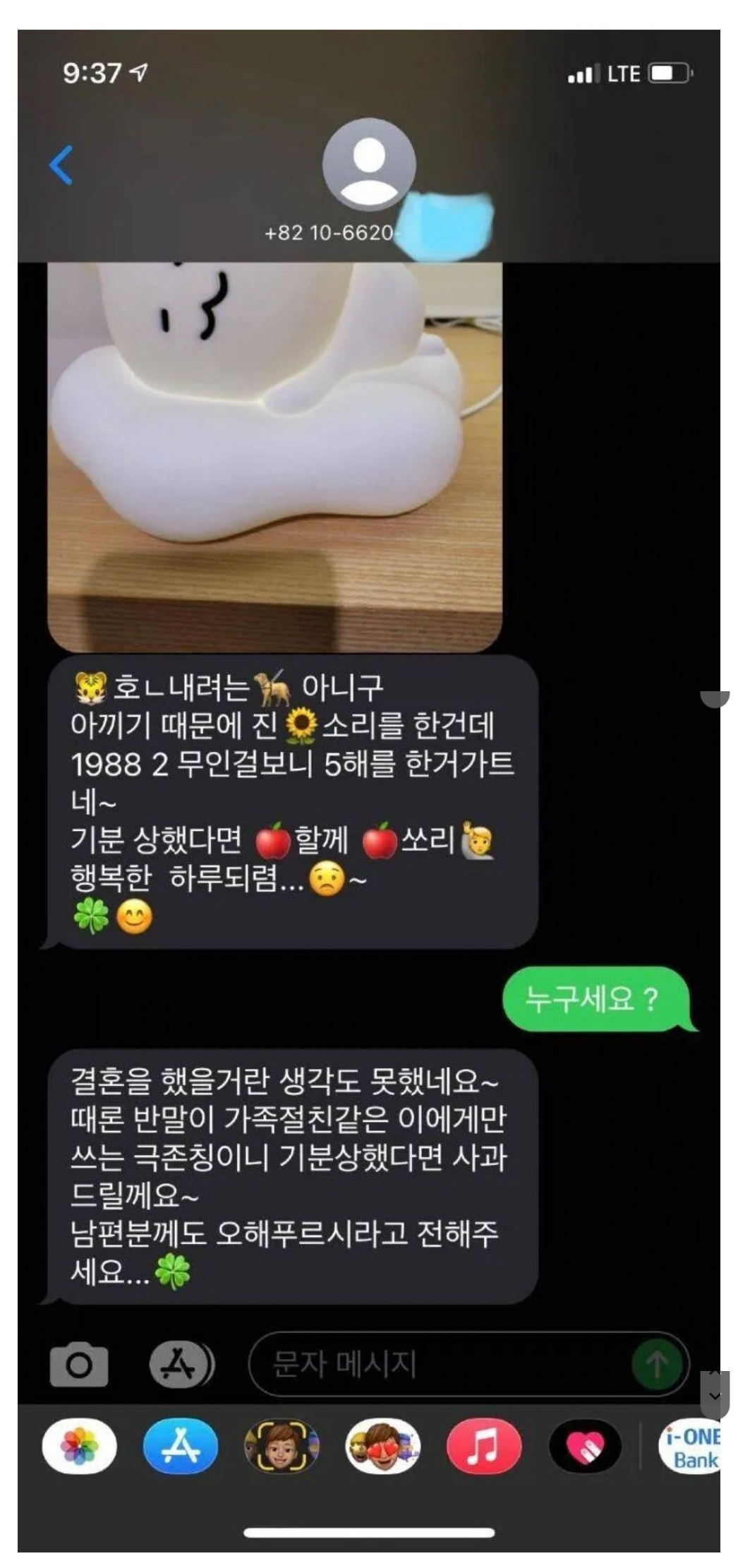Open the received photo attachment
Screen dimensions: 750x1568
pos(274,455)
